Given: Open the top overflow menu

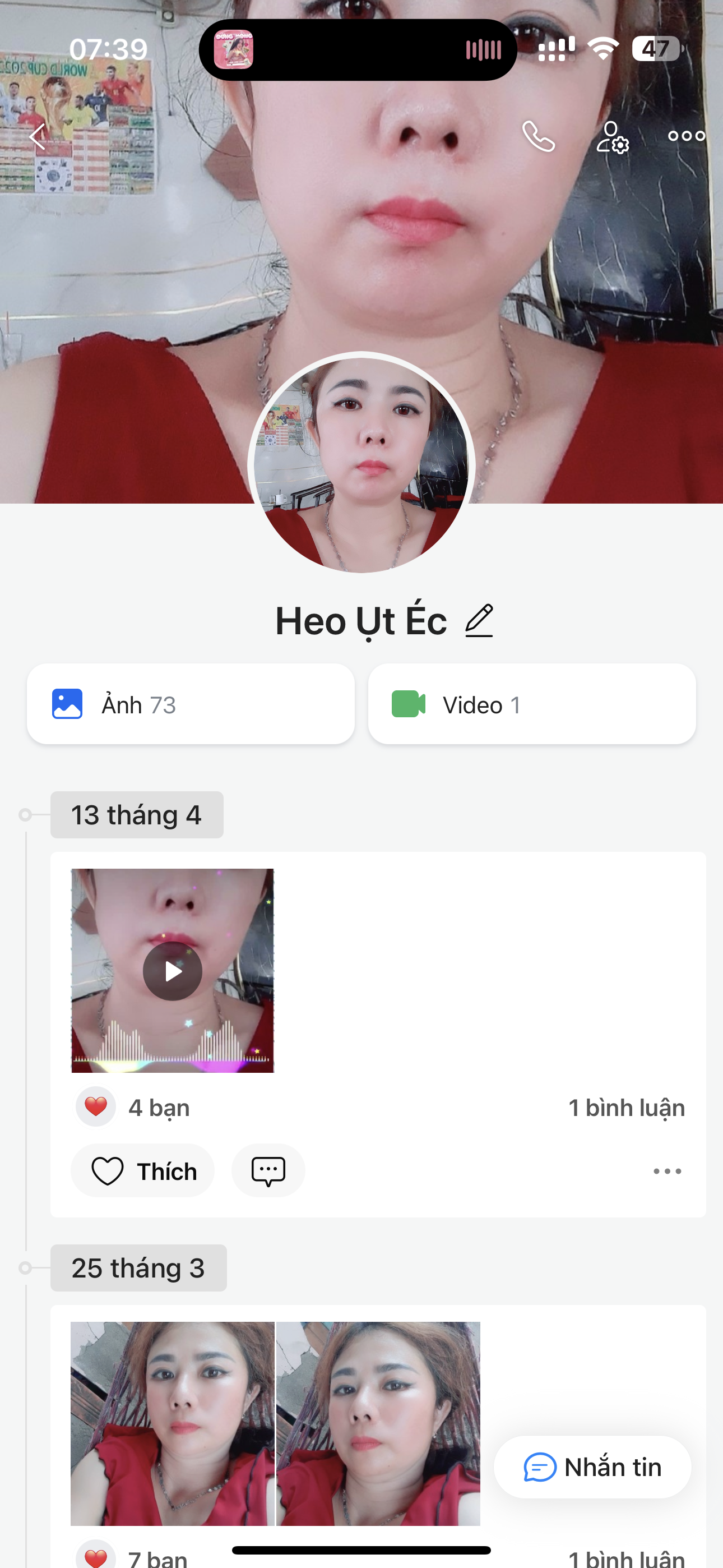Looking at the screenshot, I should pos(686,136).
